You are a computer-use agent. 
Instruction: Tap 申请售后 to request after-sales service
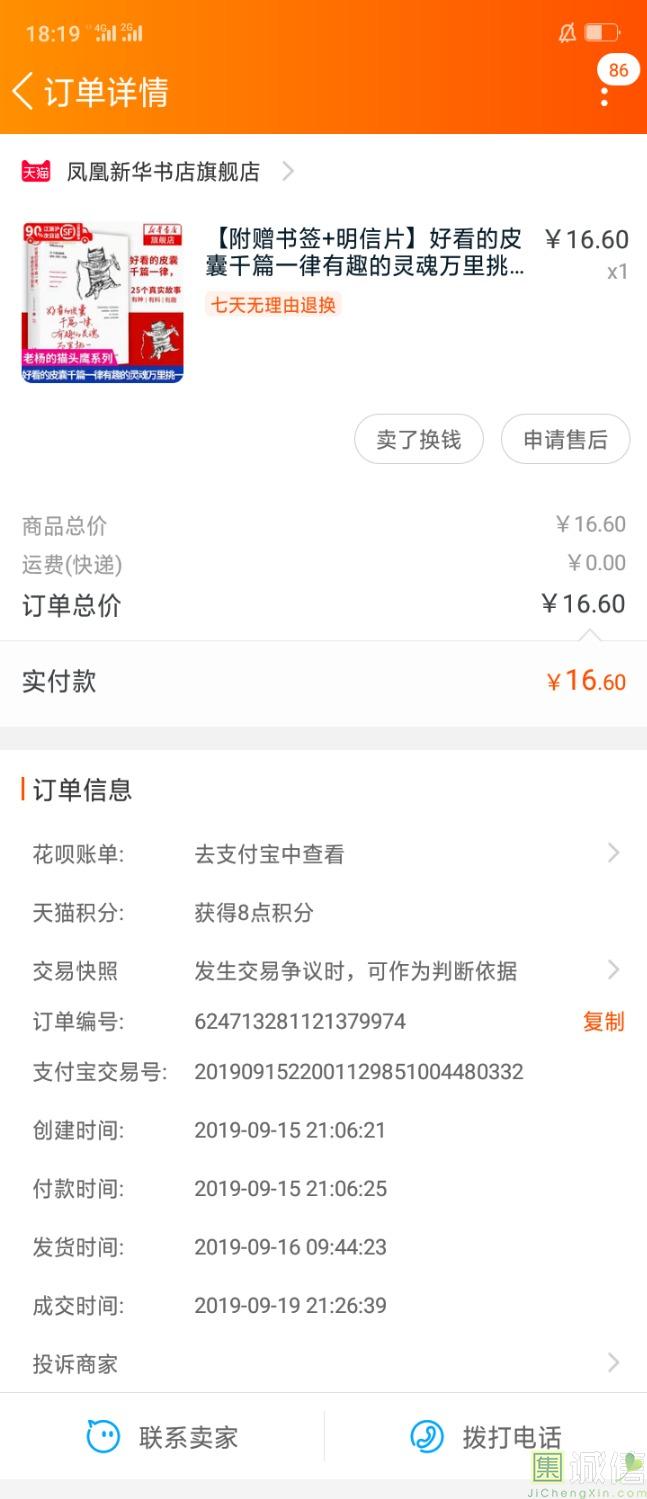tap(565, 440)
